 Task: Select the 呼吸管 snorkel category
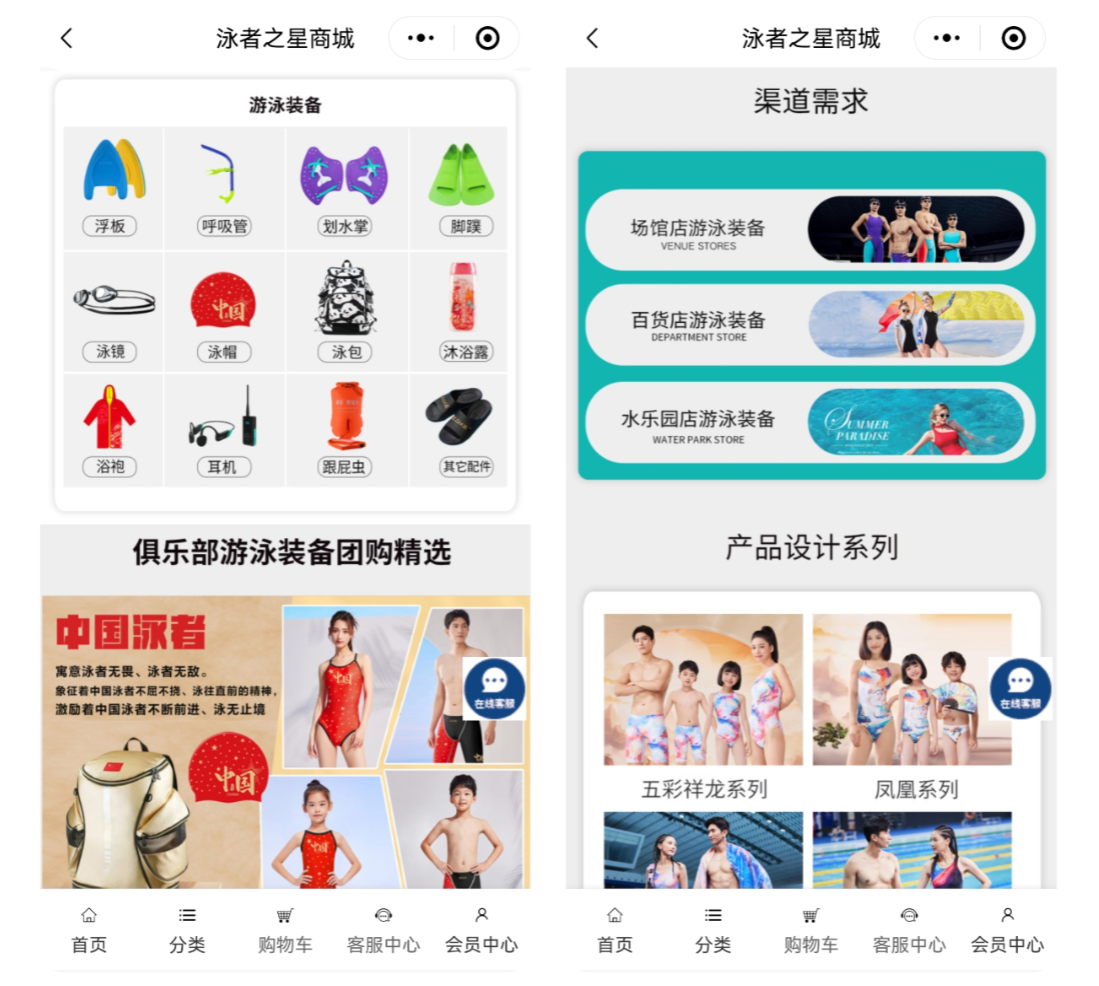click(x=225, y=188)
